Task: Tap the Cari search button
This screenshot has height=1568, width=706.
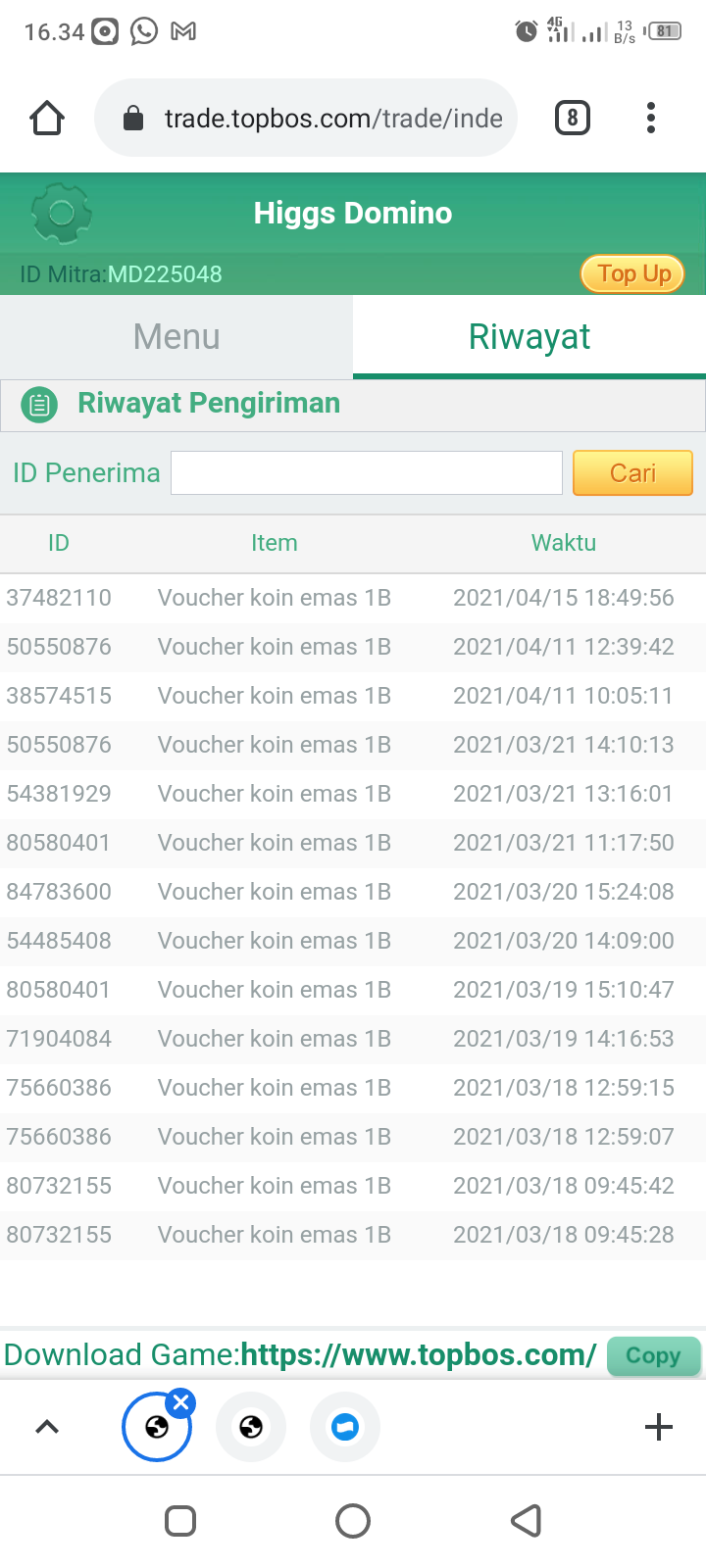Action: click(x=632, y=473)
